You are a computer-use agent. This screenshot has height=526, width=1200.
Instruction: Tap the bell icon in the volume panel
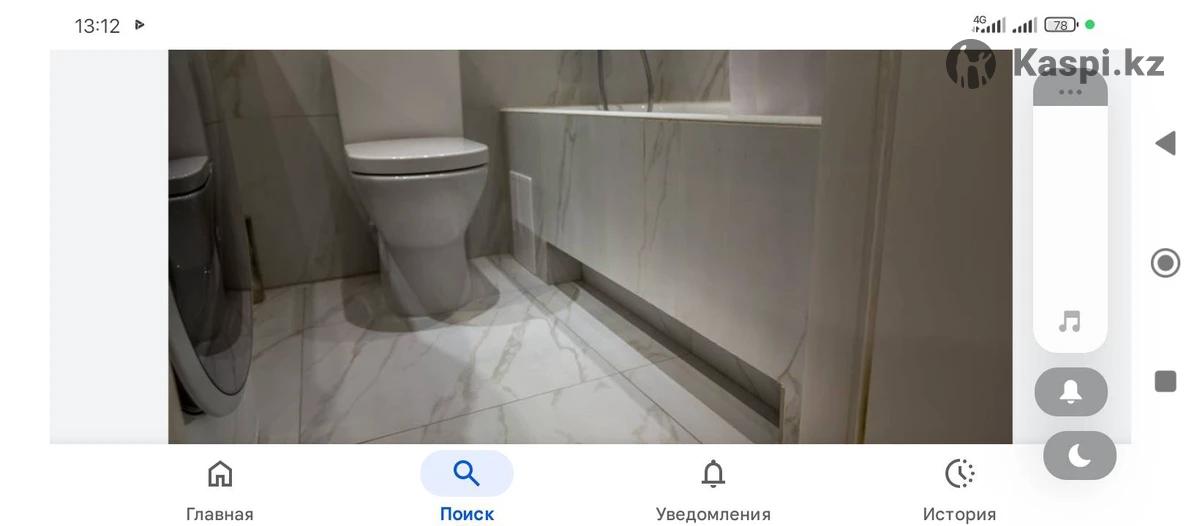coord(1070,391)
